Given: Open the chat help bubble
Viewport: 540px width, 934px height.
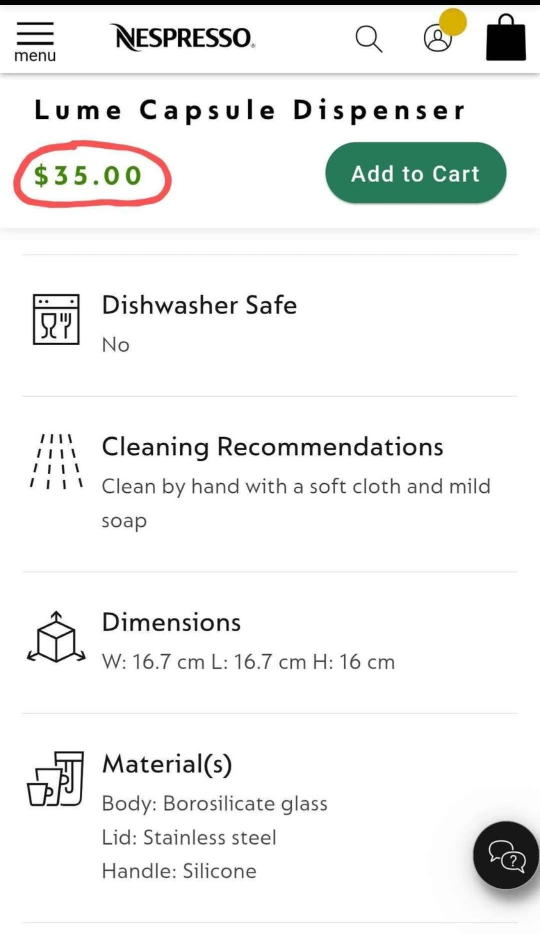Looking at the screenshot, I should point(507,855).
